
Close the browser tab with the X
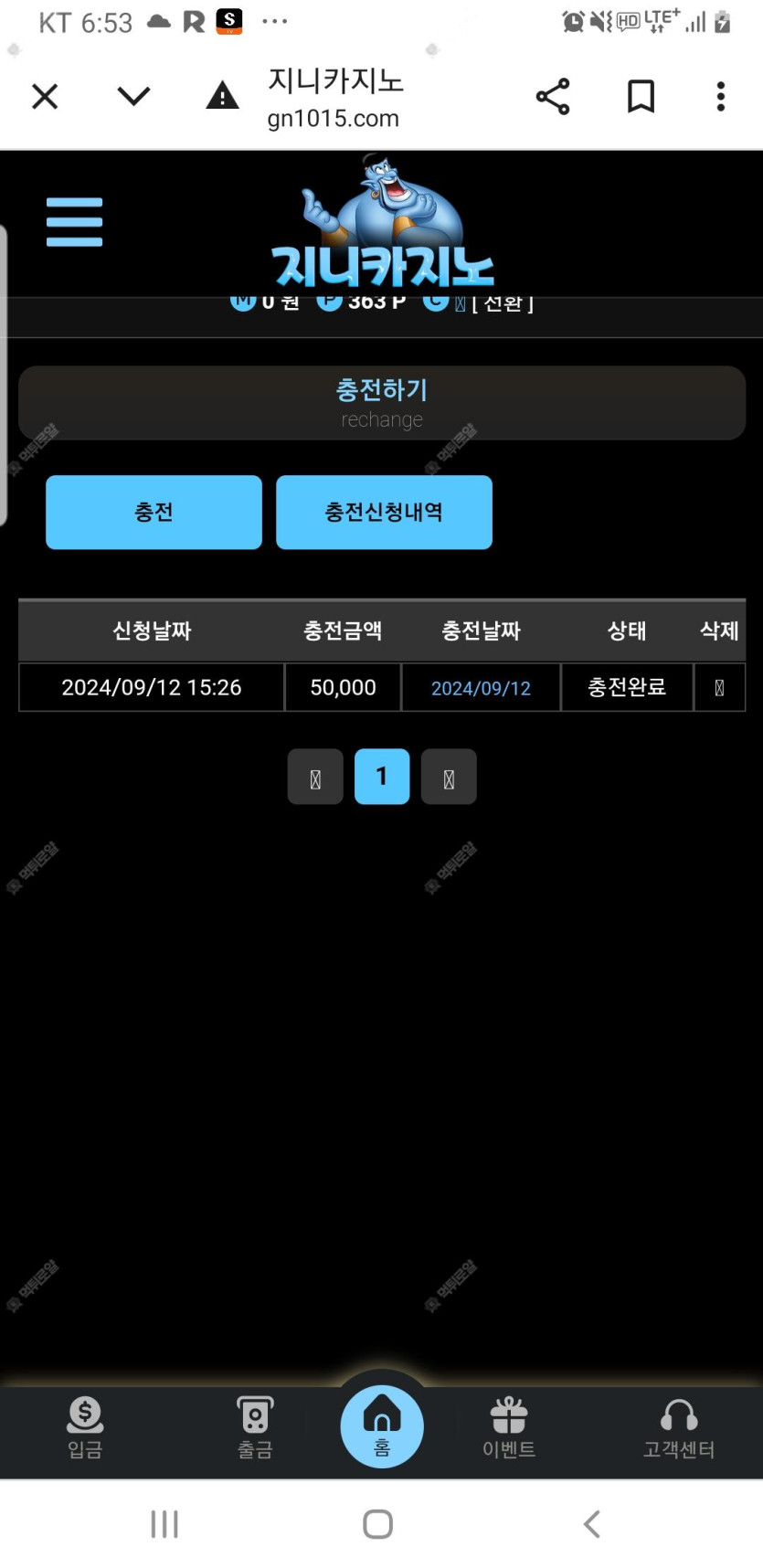coord(45,96)
